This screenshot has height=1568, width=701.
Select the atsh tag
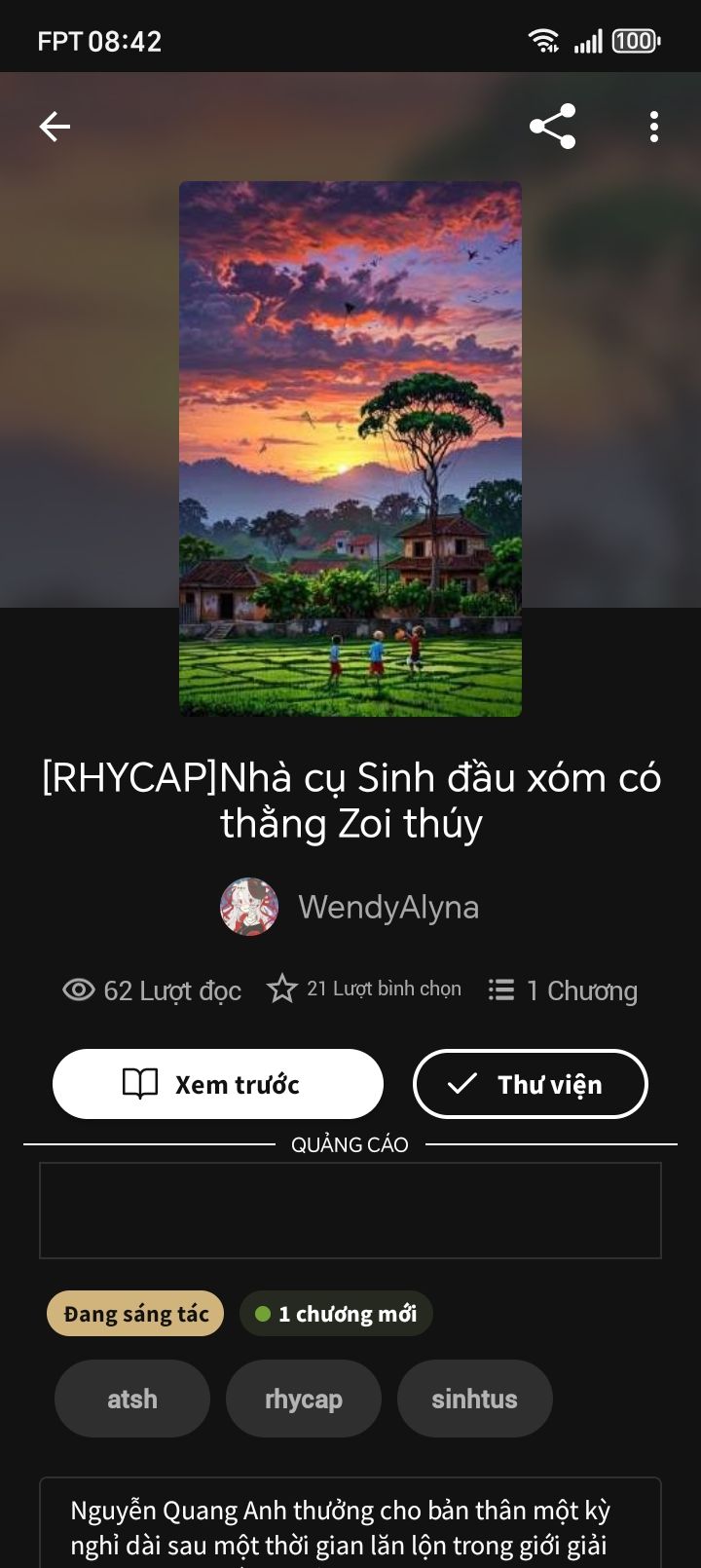tap(132, 1399)
